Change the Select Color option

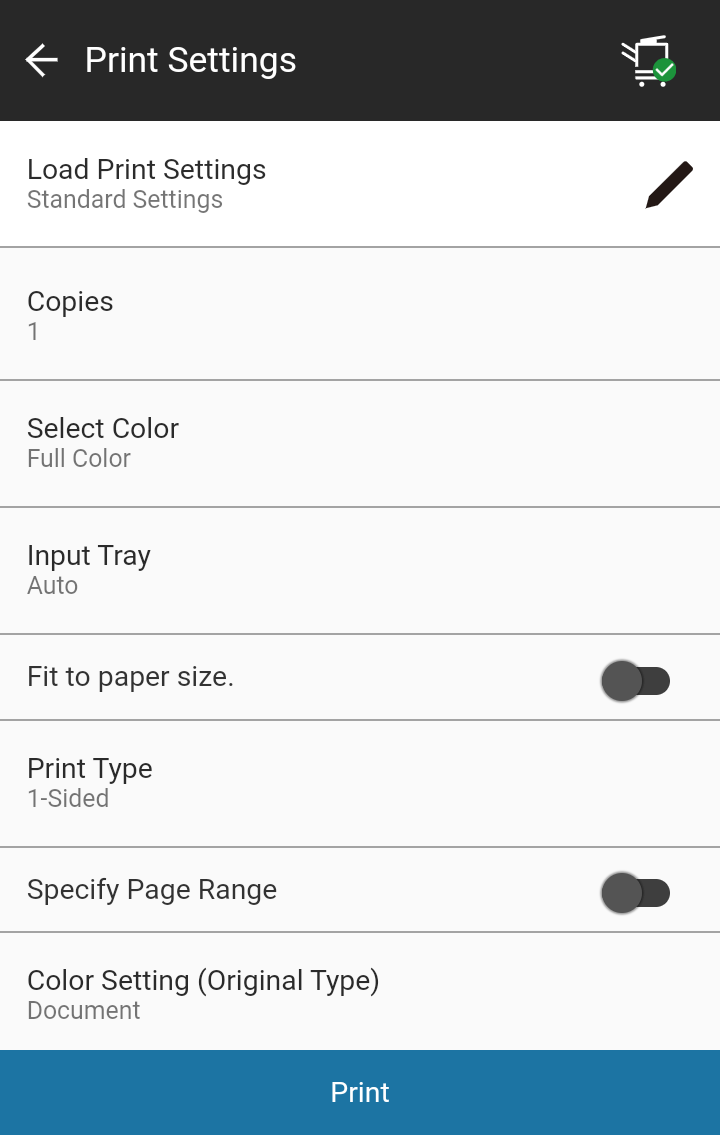(x=360, y=443)
